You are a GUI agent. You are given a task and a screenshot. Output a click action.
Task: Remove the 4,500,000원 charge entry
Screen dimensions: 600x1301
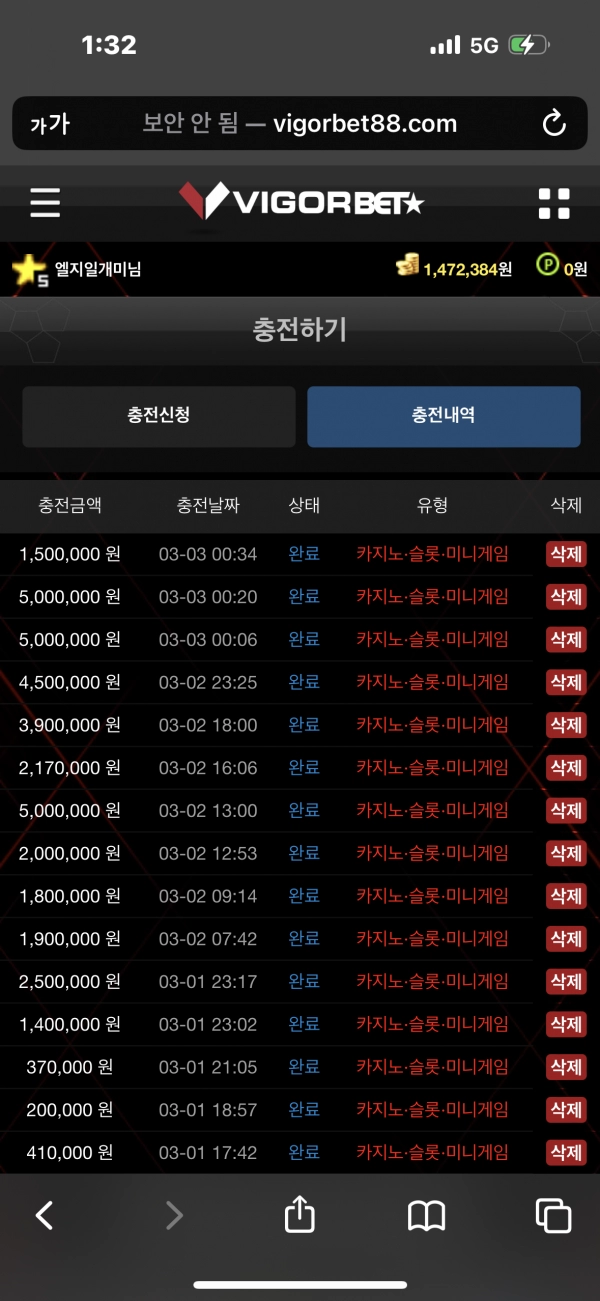click(x=566, y=682)
